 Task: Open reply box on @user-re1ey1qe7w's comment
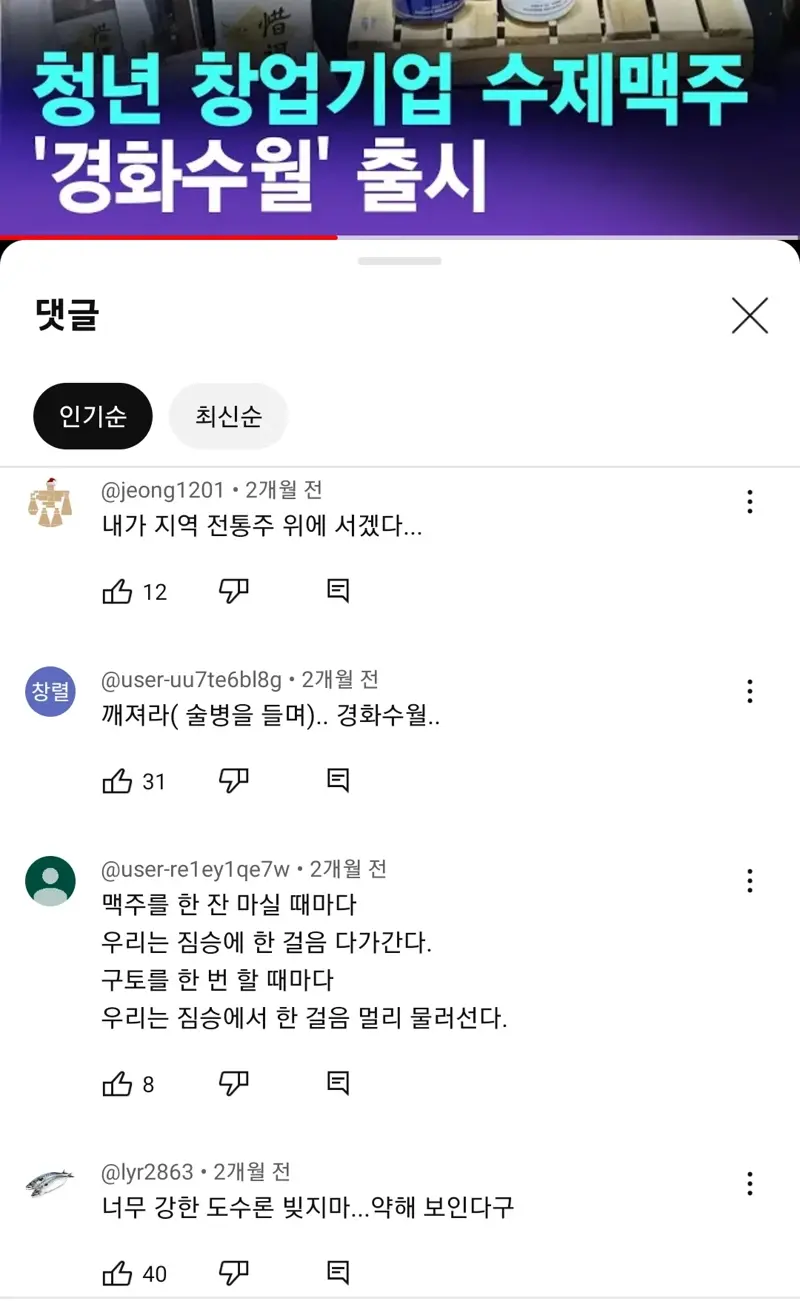point(337,1082)
